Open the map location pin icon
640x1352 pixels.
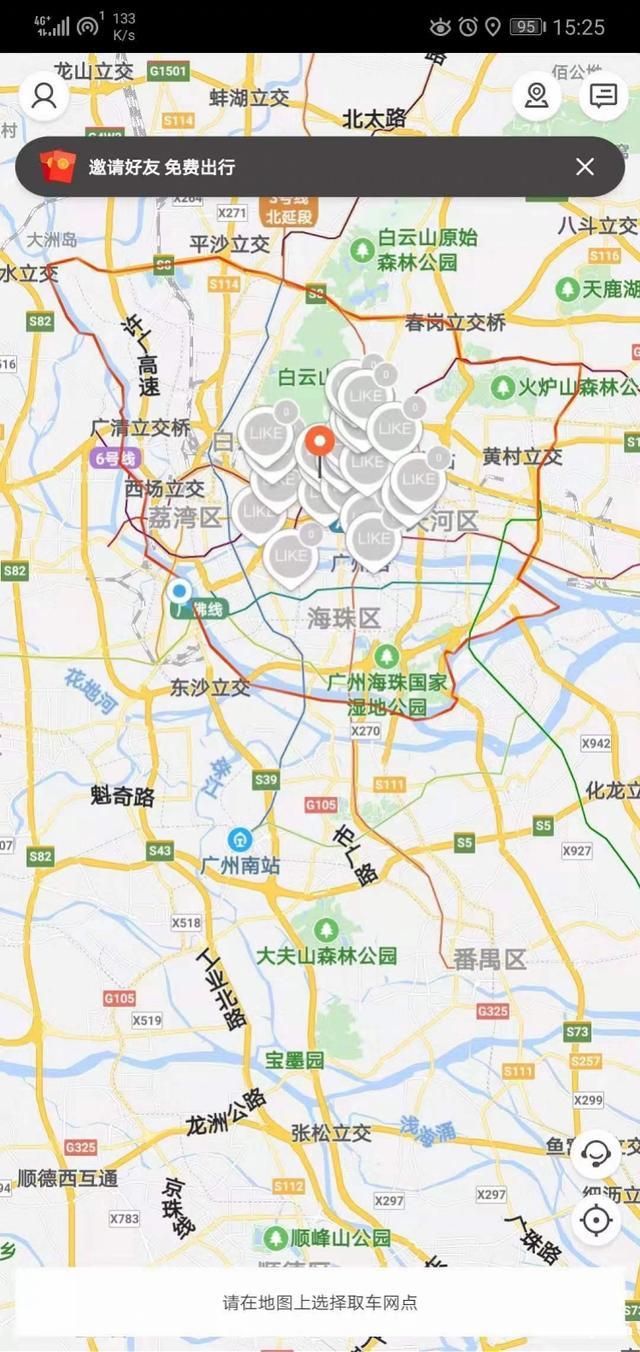tap(537, 96)
